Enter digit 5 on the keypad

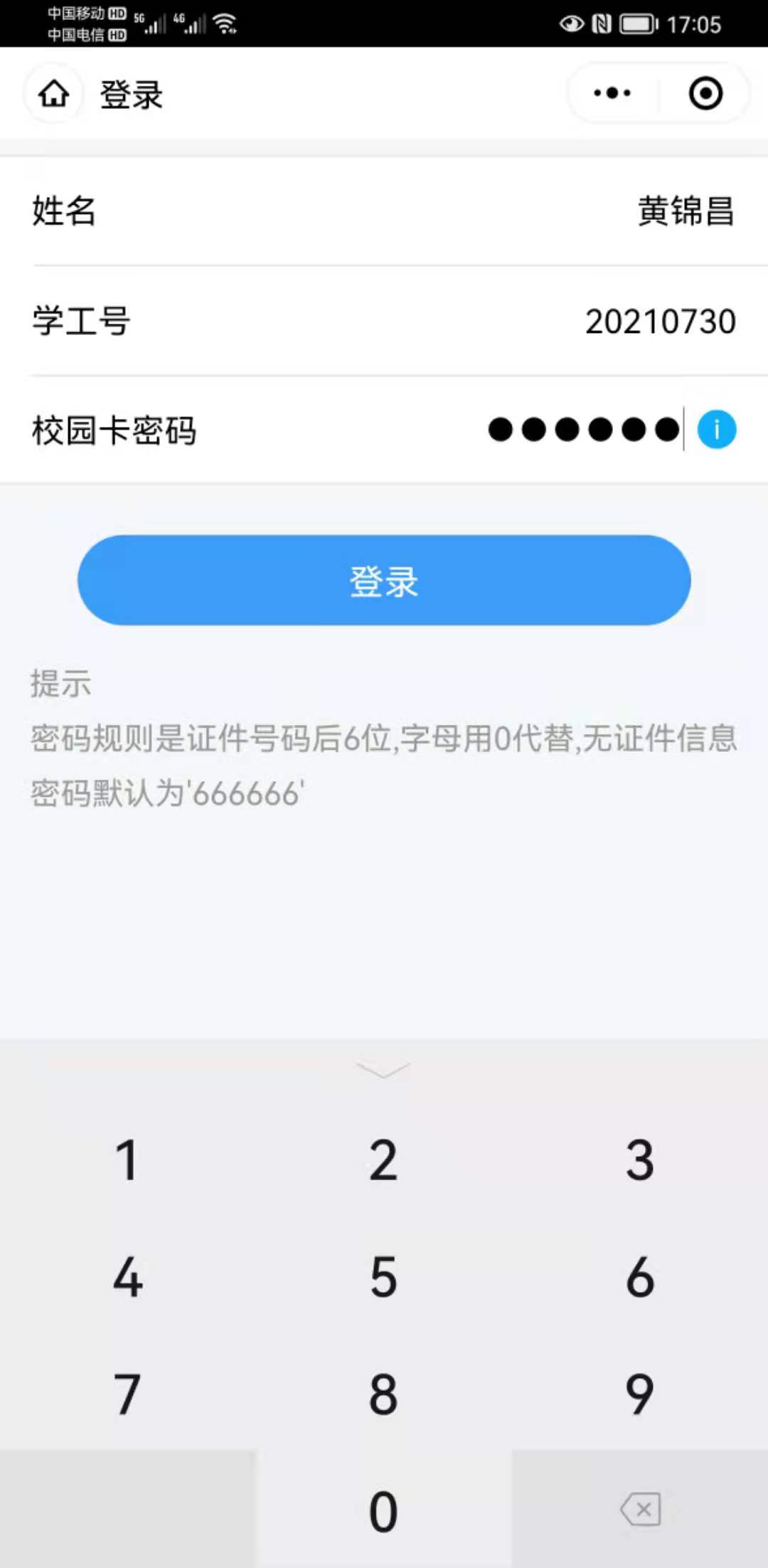pos(384,1277)
